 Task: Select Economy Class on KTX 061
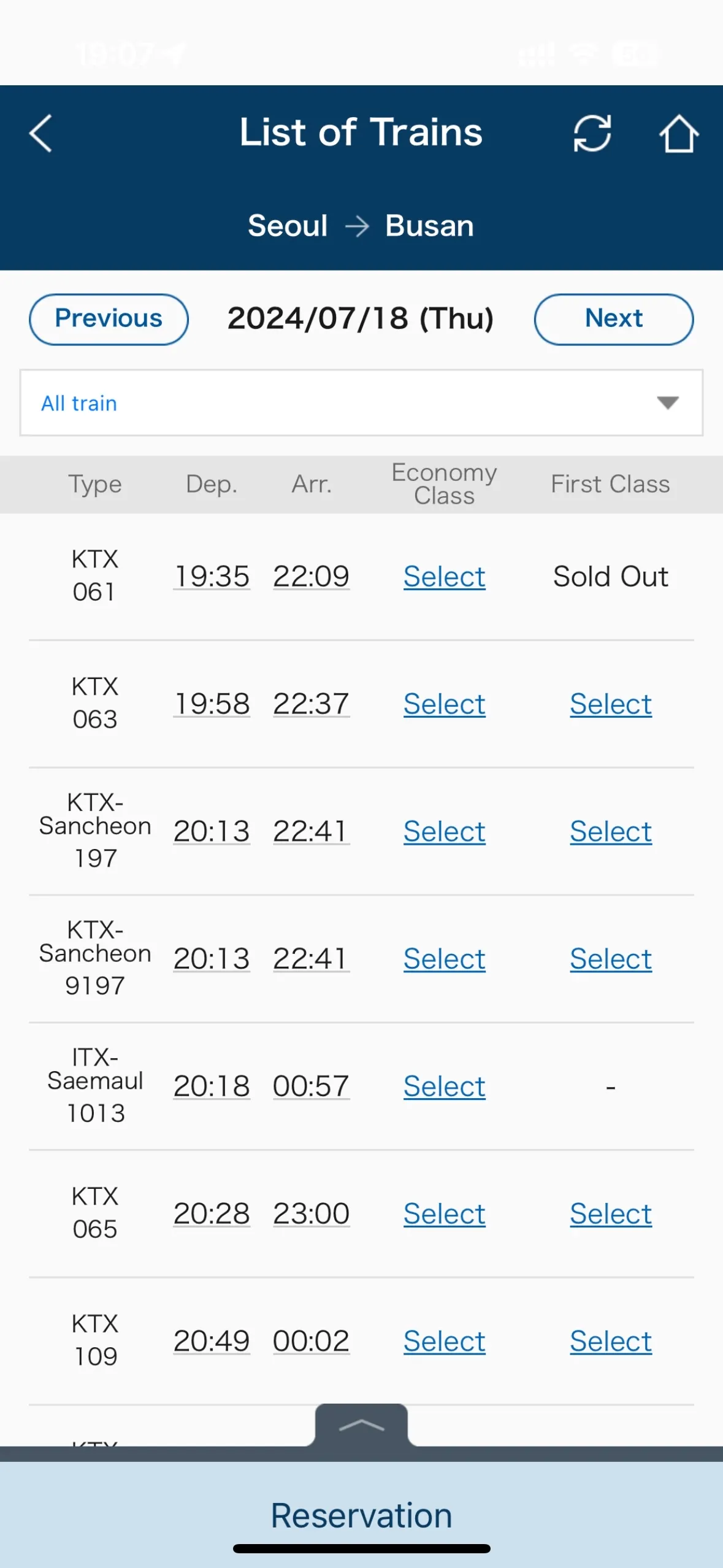[x=444, y=576]
